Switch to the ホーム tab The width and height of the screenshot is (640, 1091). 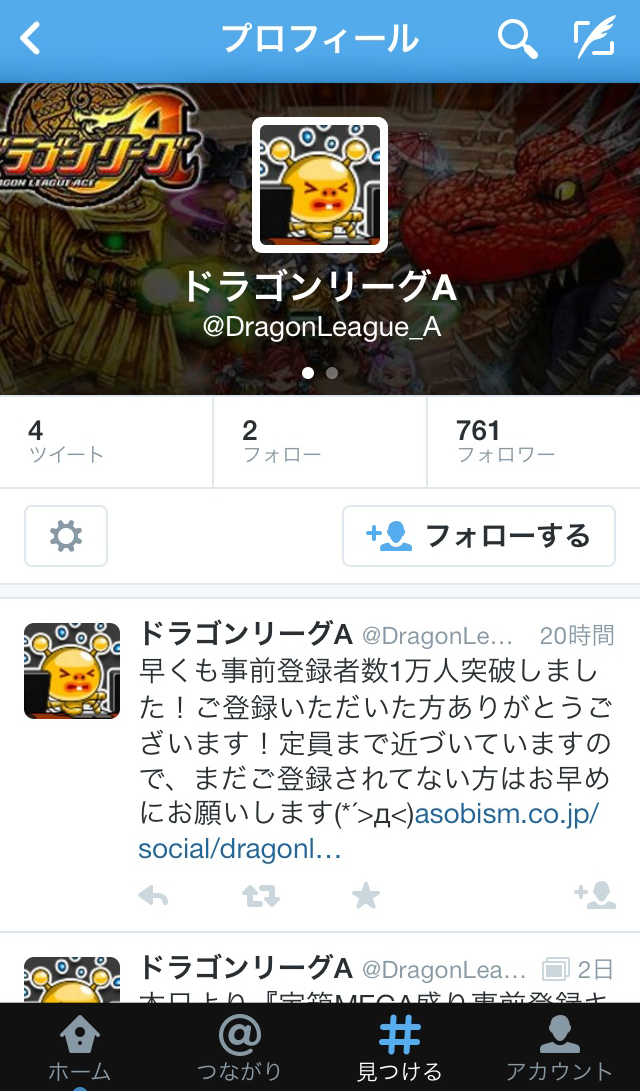[x=79, y=1048]
